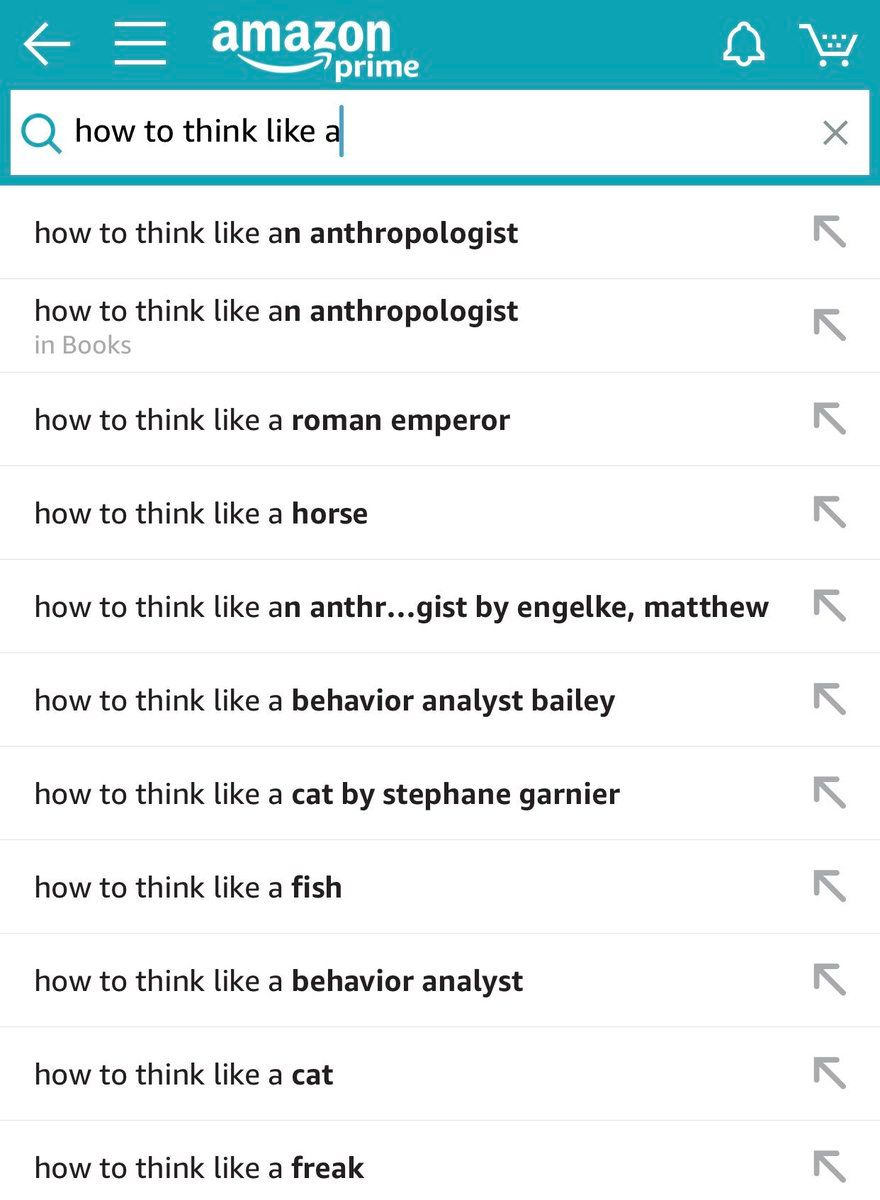Clear the search text with X

[835, 132]
